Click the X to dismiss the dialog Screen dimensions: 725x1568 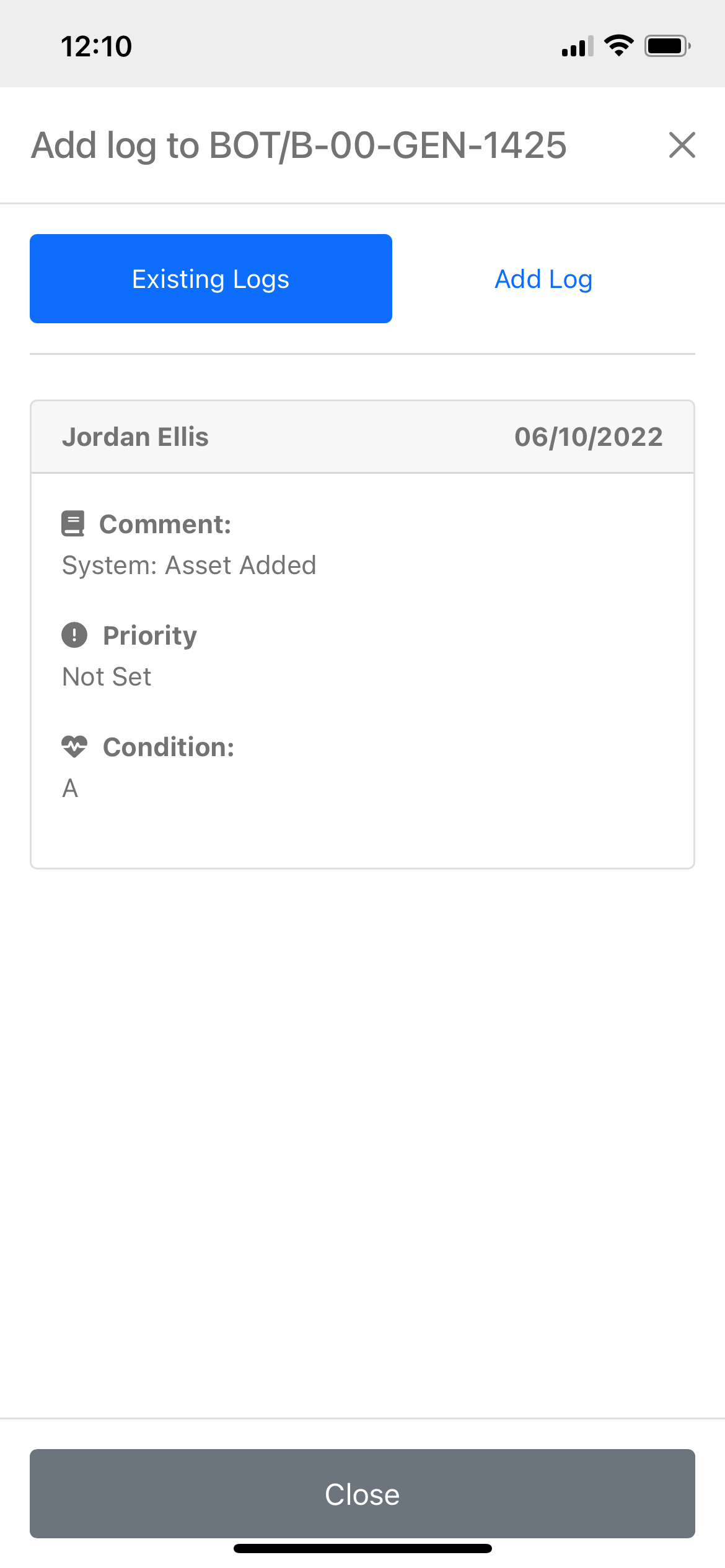tap(682, 146)
